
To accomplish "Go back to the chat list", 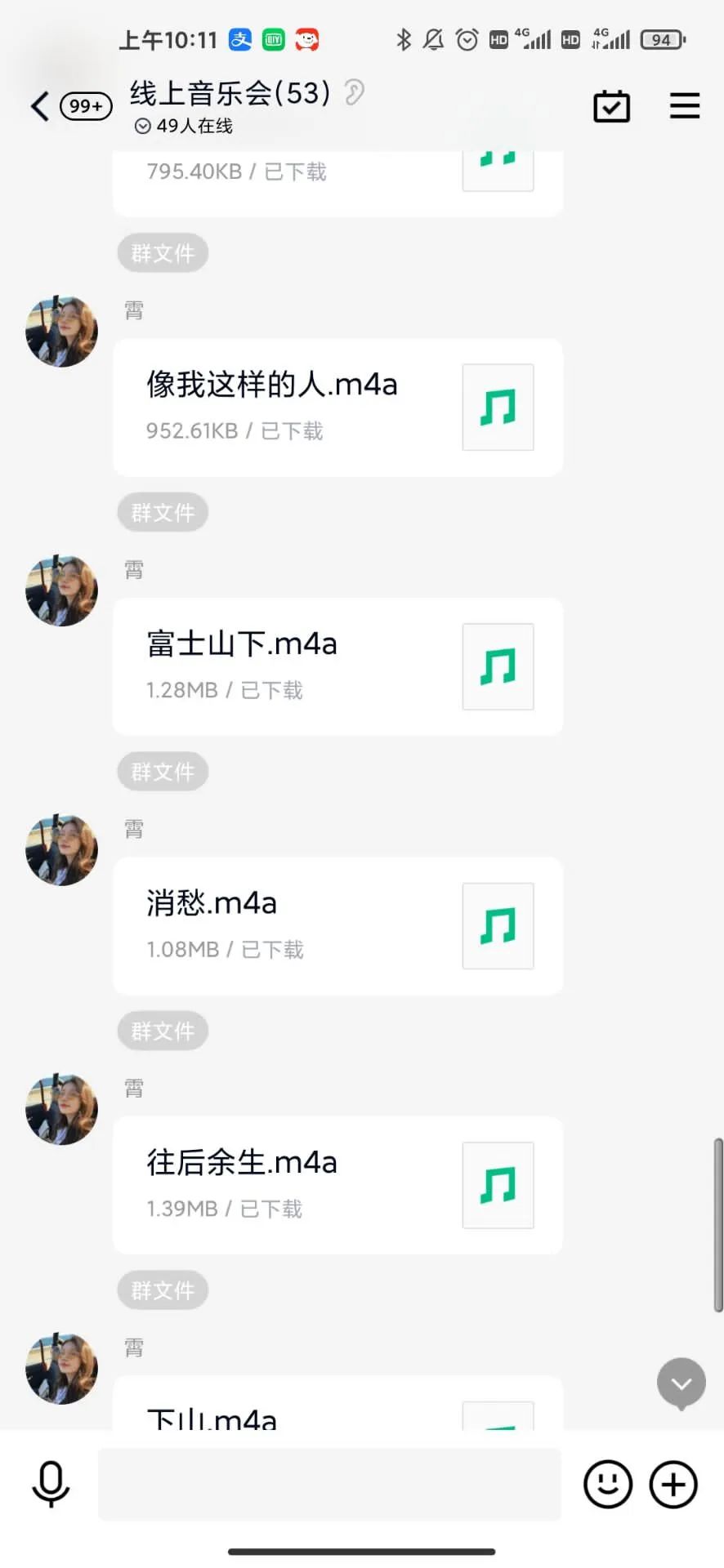I will (40, 106).
